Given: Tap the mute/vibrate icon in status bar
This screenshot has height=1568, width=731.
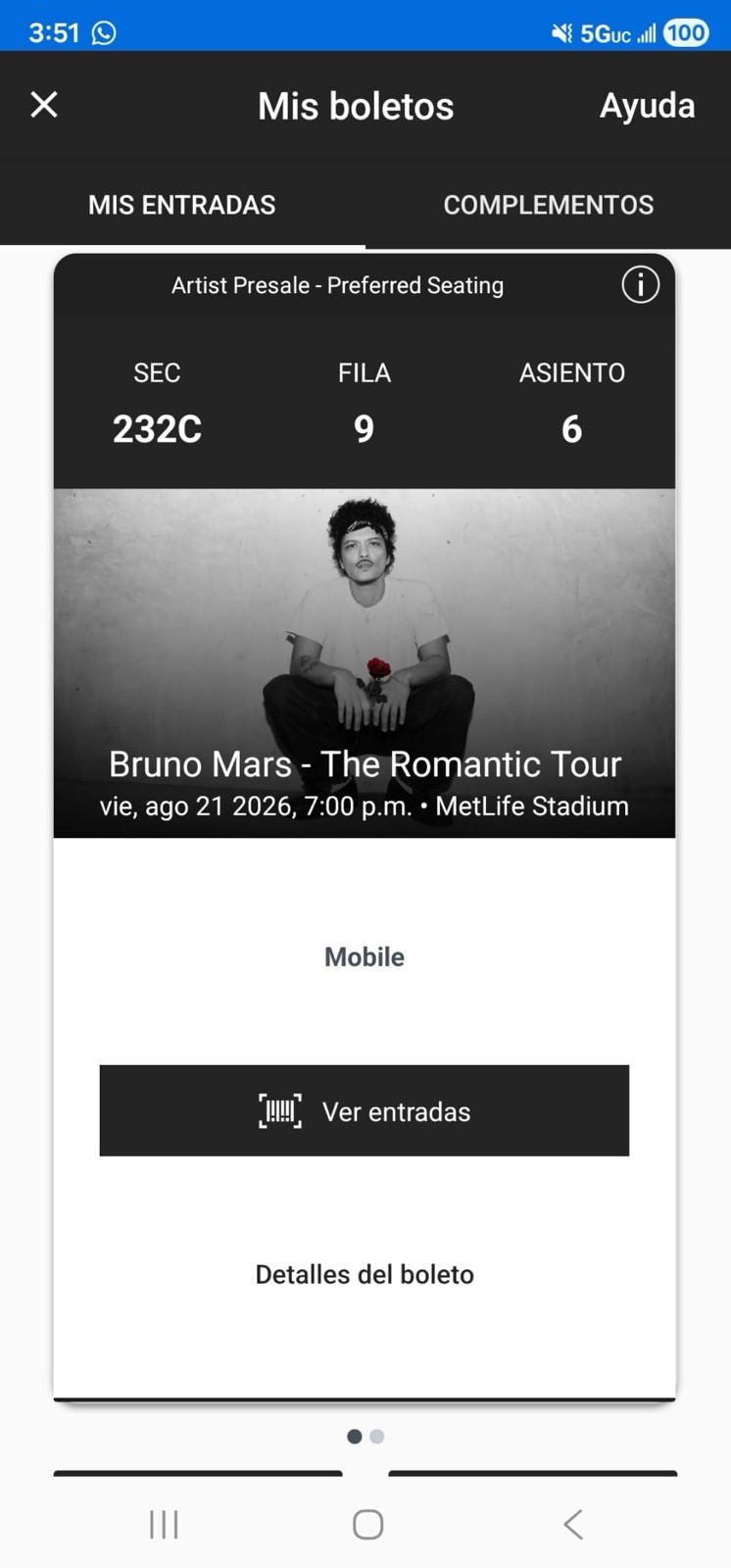Looking at the screenshot, I should [561, 32].
